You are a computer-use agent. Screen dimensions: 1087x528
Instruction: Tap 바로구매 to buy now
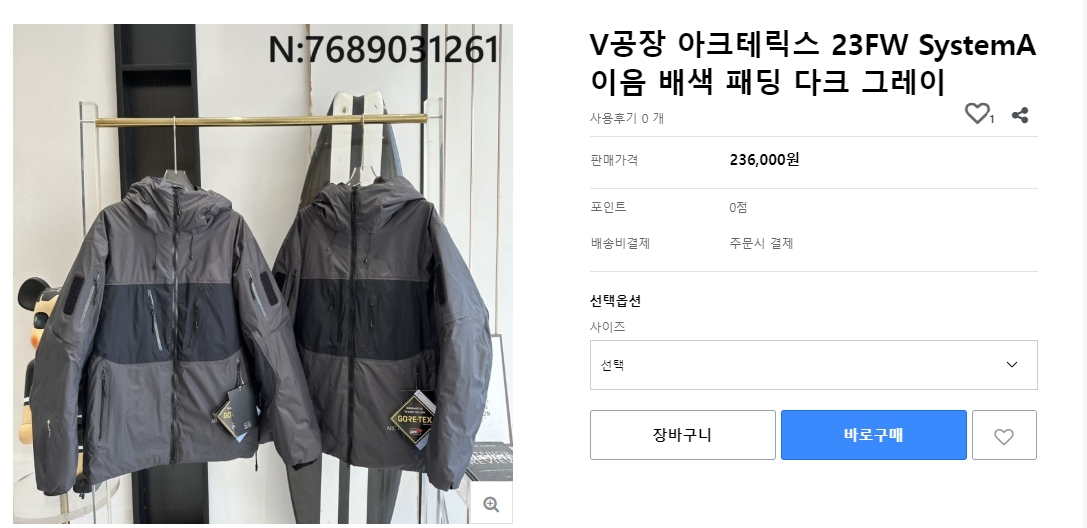click(x=873, y=435)
